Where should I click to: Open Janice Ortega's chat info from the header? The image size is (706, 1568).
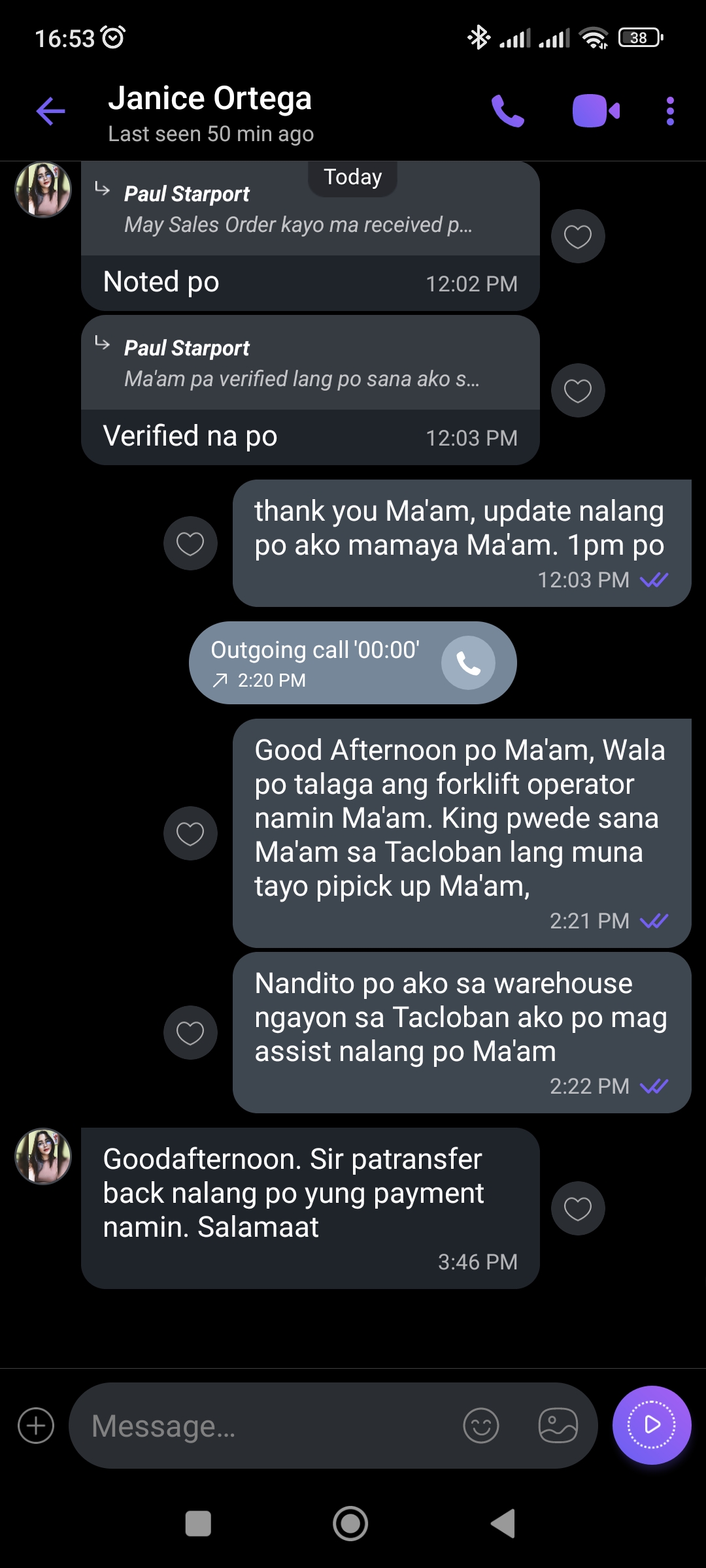(x=210, y=112)
